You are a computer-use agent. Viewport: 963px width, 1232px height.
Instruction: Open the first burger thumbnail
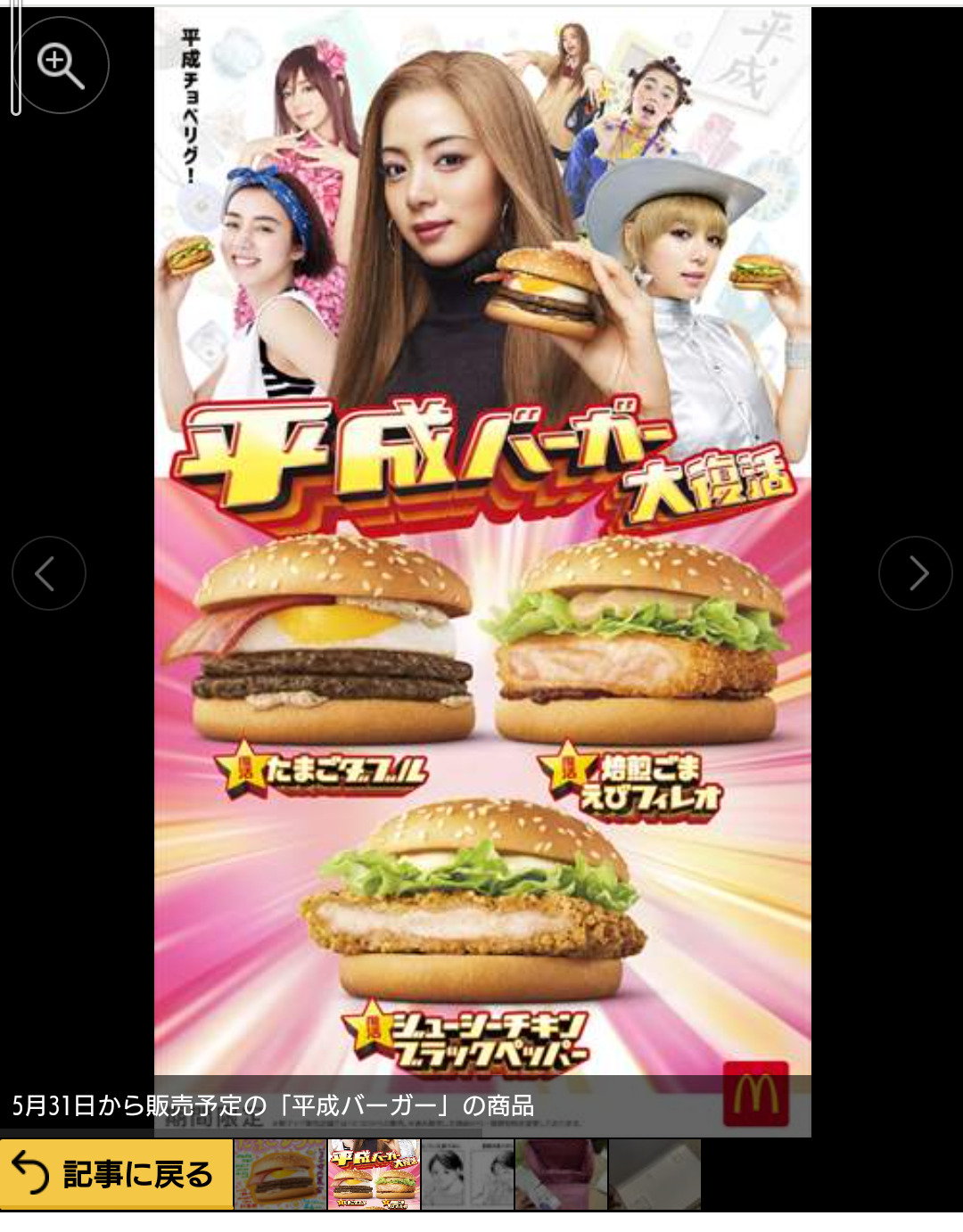tap(281, 1174)
